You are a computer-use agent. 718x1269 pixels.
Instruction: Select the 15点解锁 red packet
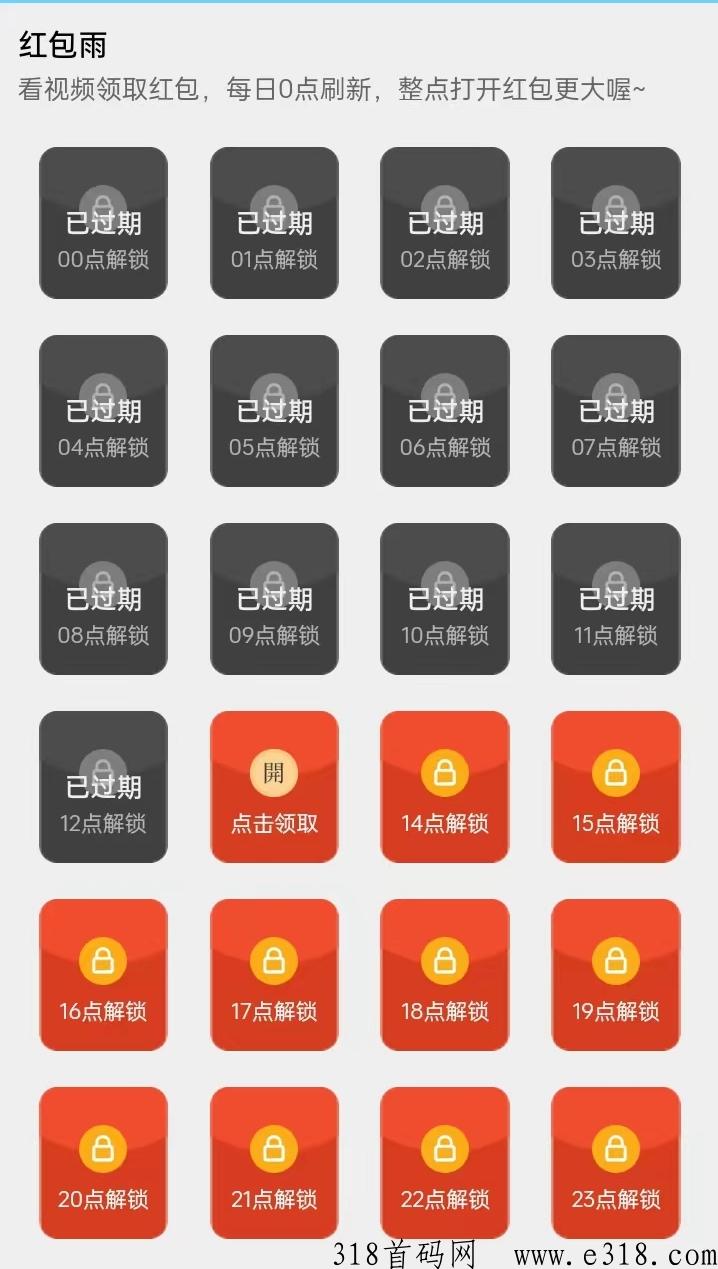click(x=616, y=787)
